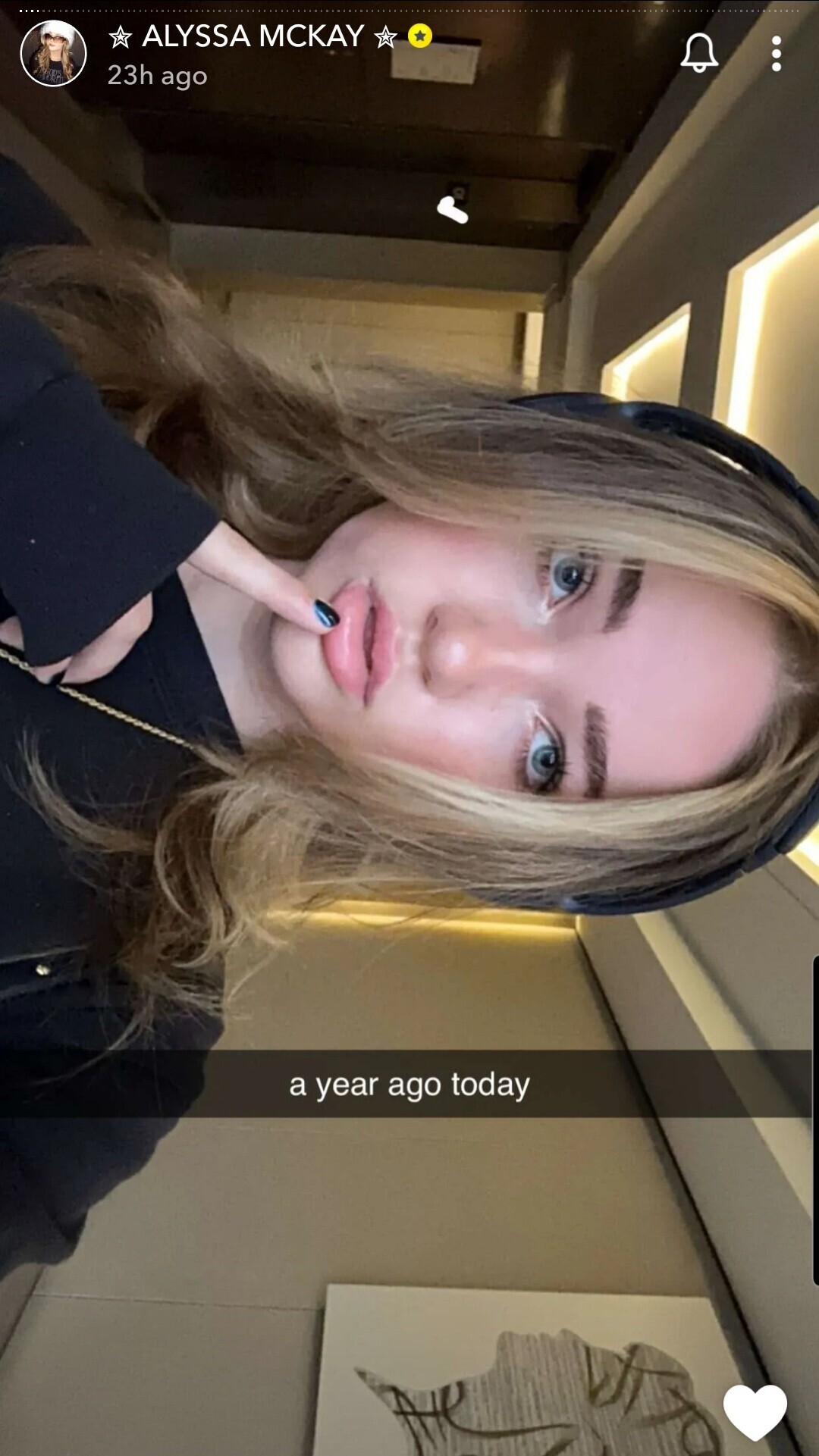Open the story poster's profile picture
This screenshot has width=819, height=1456.
tap(53, 54)
